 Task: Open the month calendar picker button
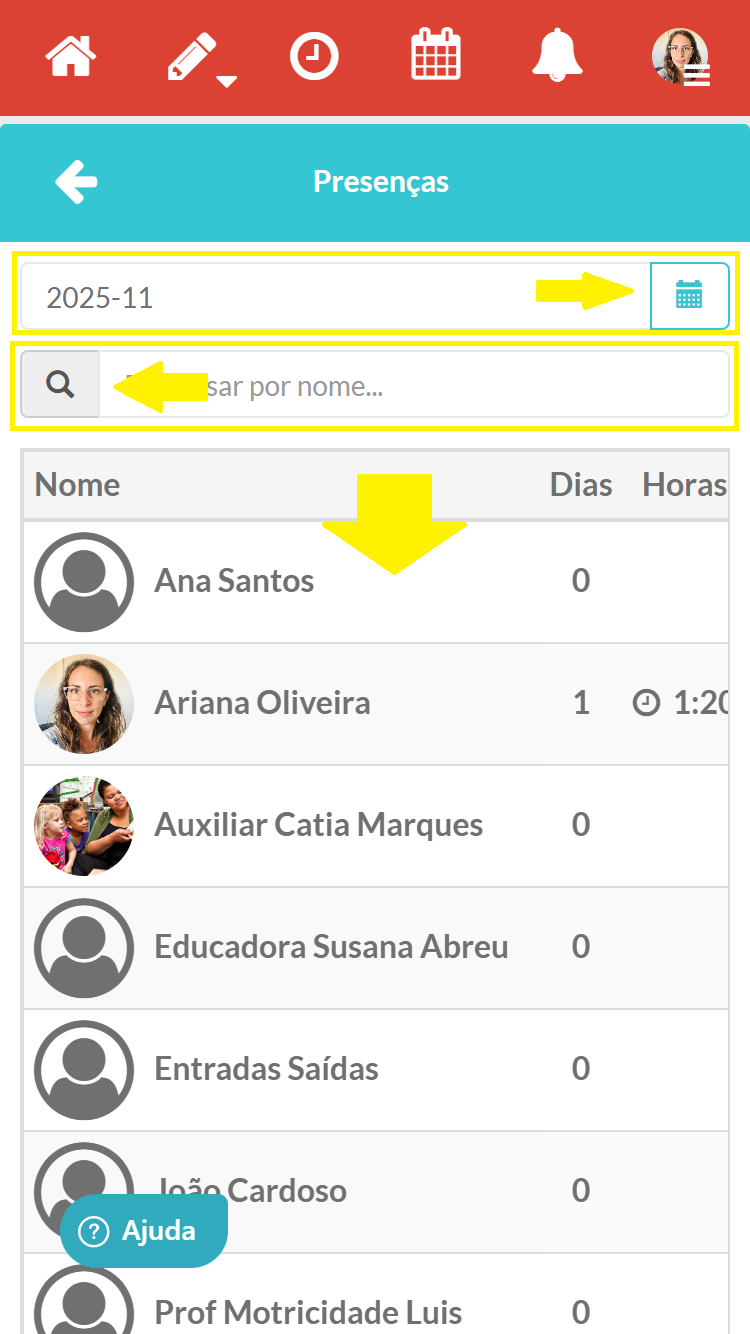689,296
